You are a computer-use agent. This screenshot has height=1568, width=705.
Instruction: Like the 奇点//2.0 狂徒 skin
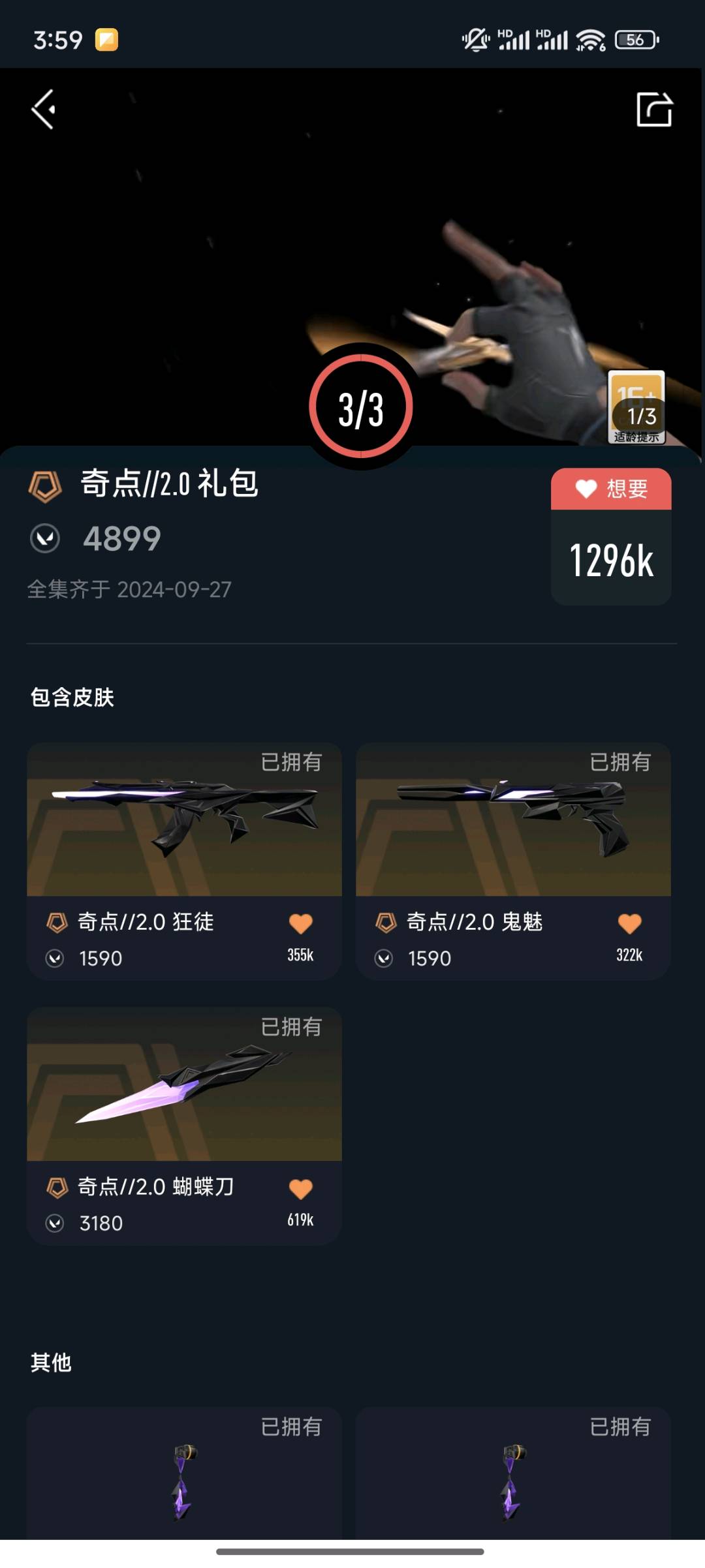click(x=300, y=923)
